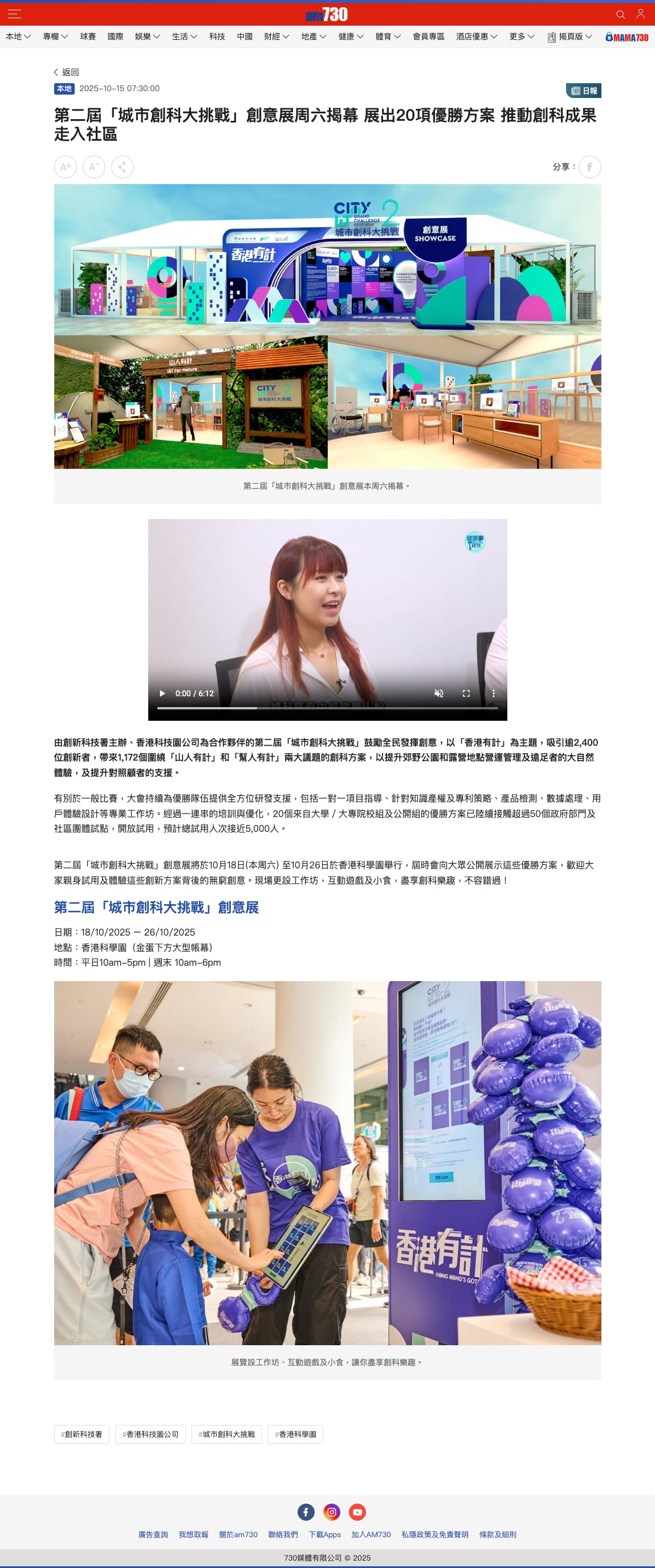655x1568 pixels.
Task: Open the hamburger menu
Action: [14, 14]
